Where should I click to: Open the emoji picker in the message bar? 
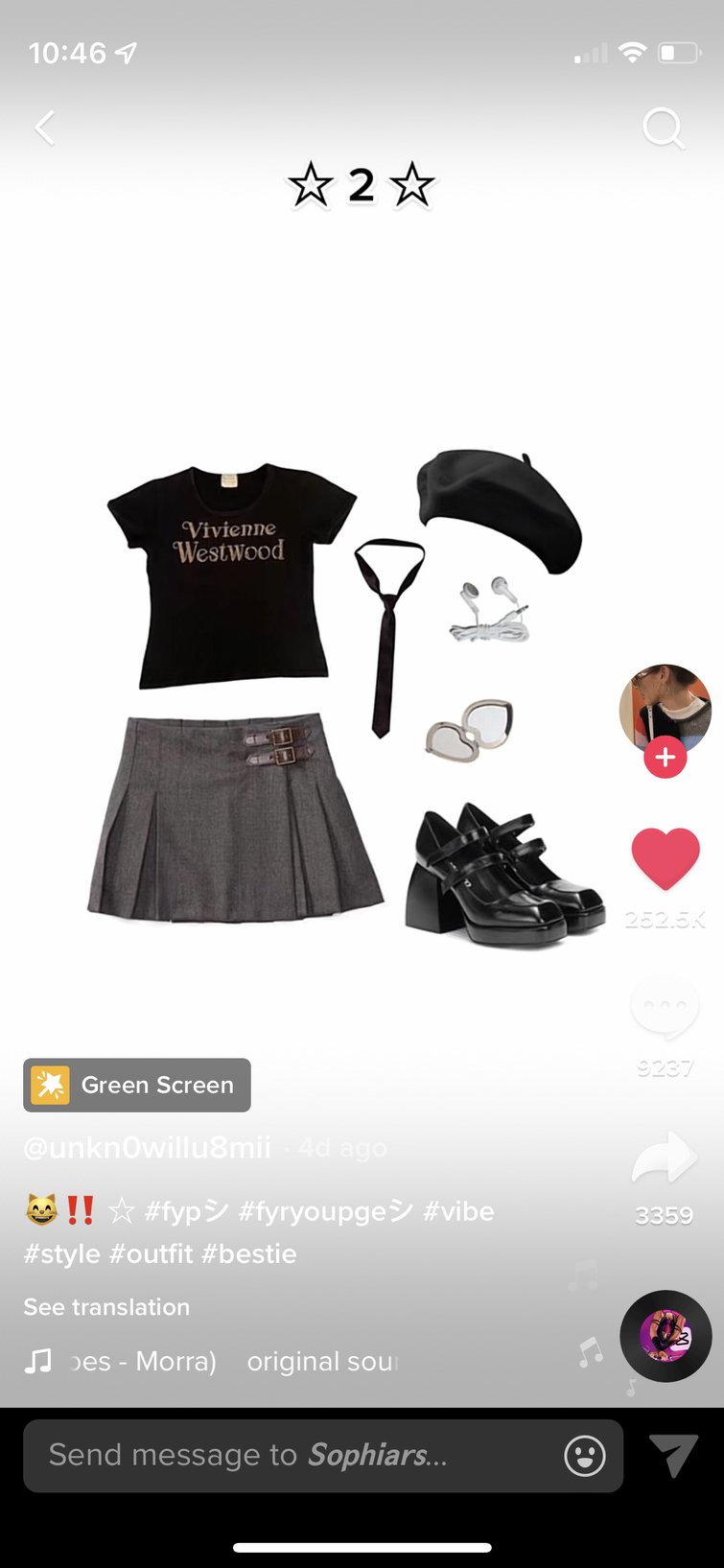coord(585,1456)
